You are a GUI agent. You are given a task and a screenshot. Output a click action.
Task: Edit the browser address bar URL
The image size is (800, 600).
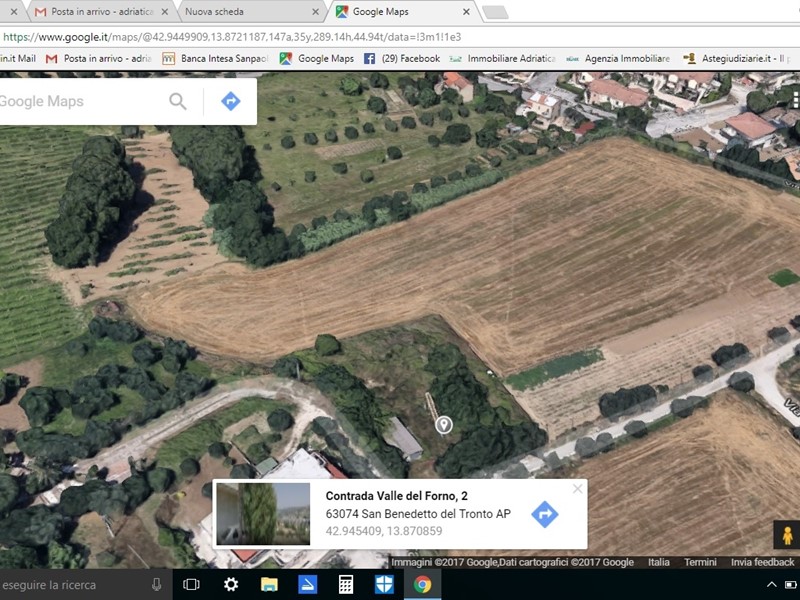300,36
